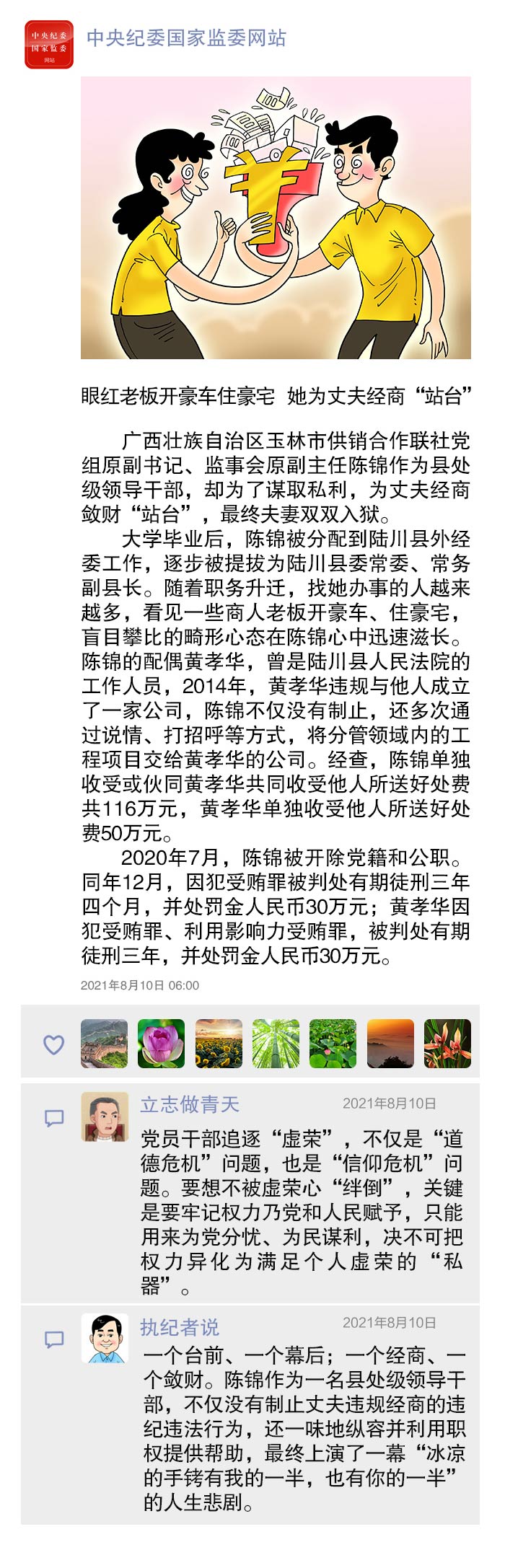Open the liker with the sunflower field avatar

(x=219, y=1044)
